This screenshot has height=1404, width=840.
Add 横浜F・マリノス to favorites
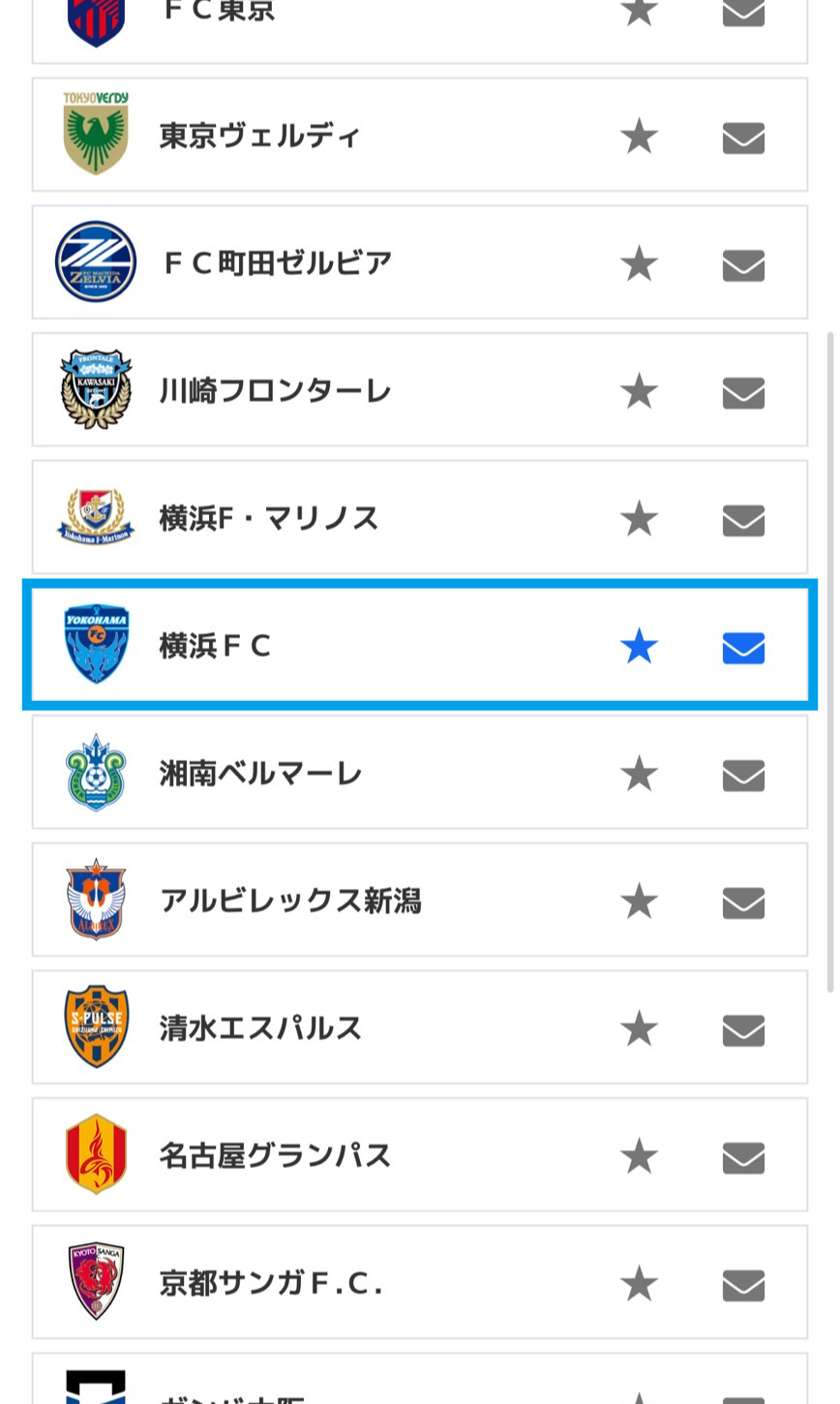pyautogui.click(x=639, y=519)
